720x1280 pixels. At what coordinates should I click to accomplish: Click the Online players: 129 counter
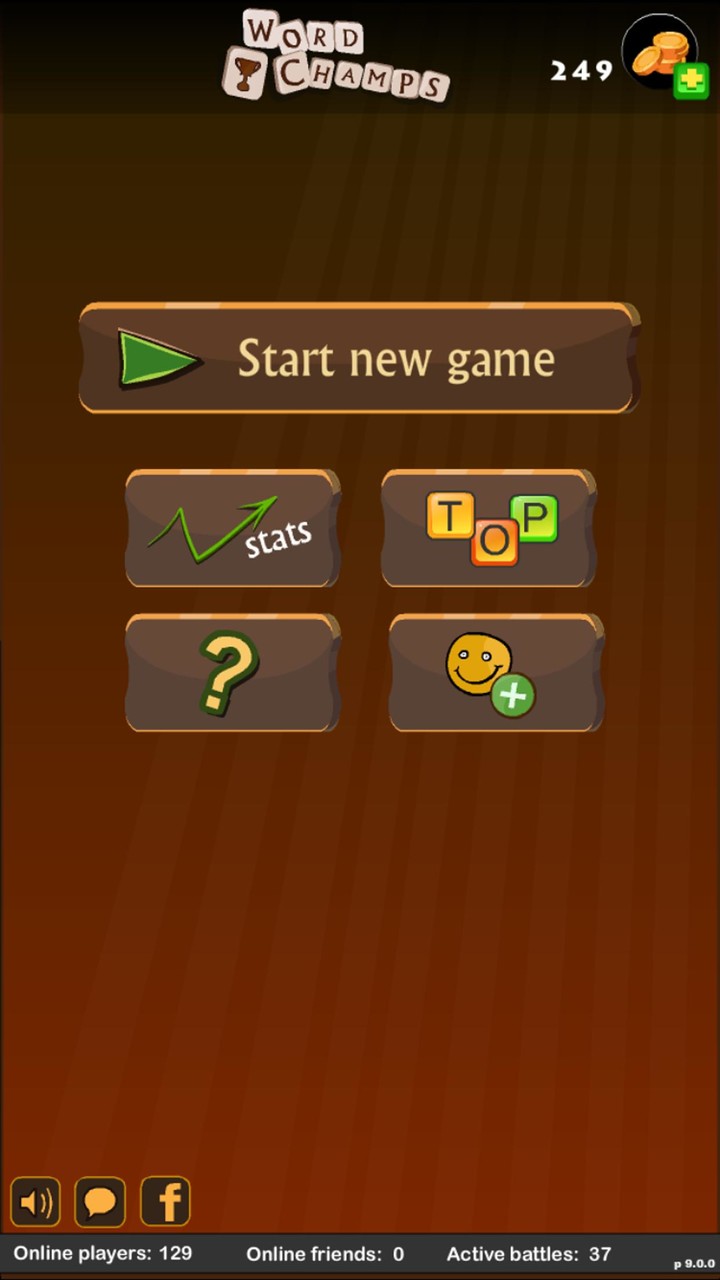tap(100, 1253)
